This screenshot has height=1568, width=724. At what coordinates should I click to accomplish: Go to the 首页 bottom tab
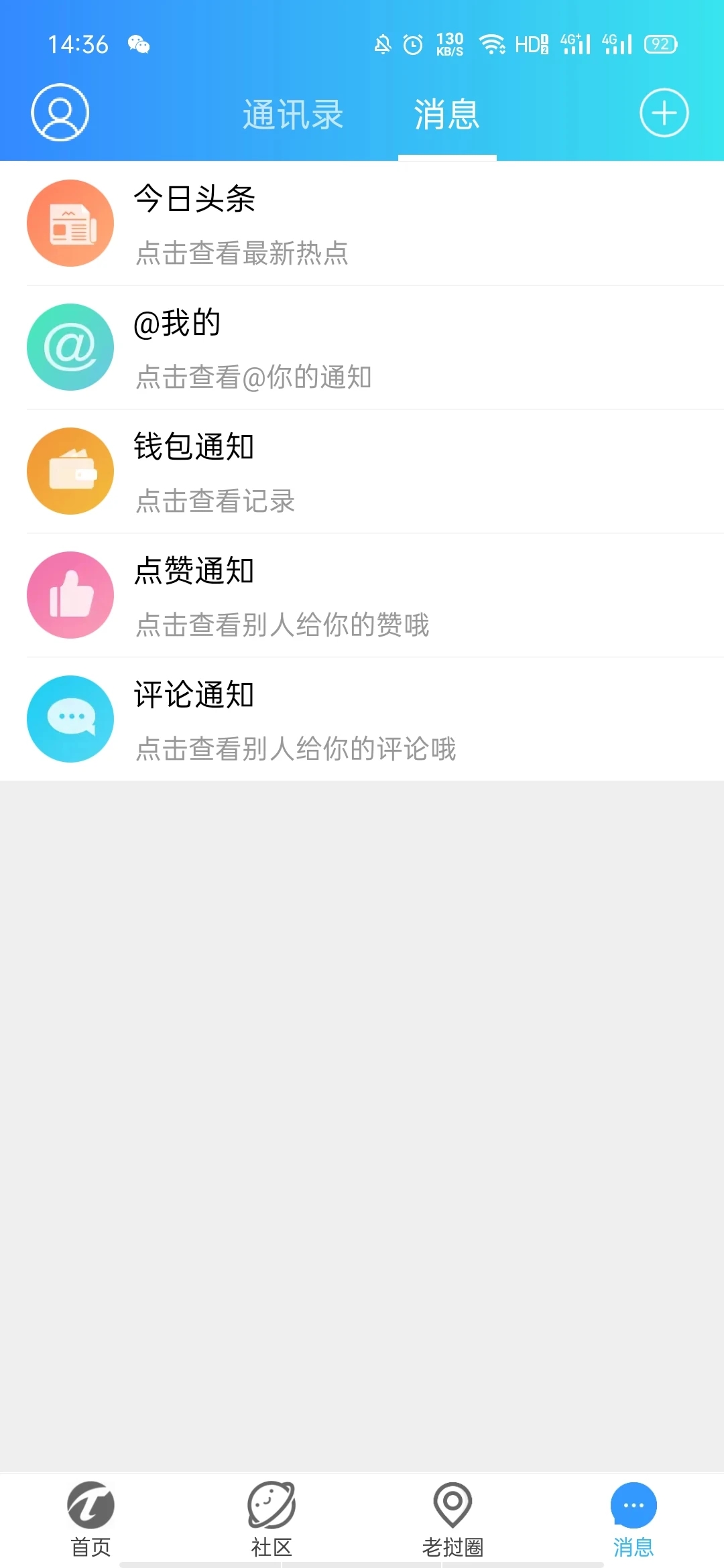[x=90, y=1520]
